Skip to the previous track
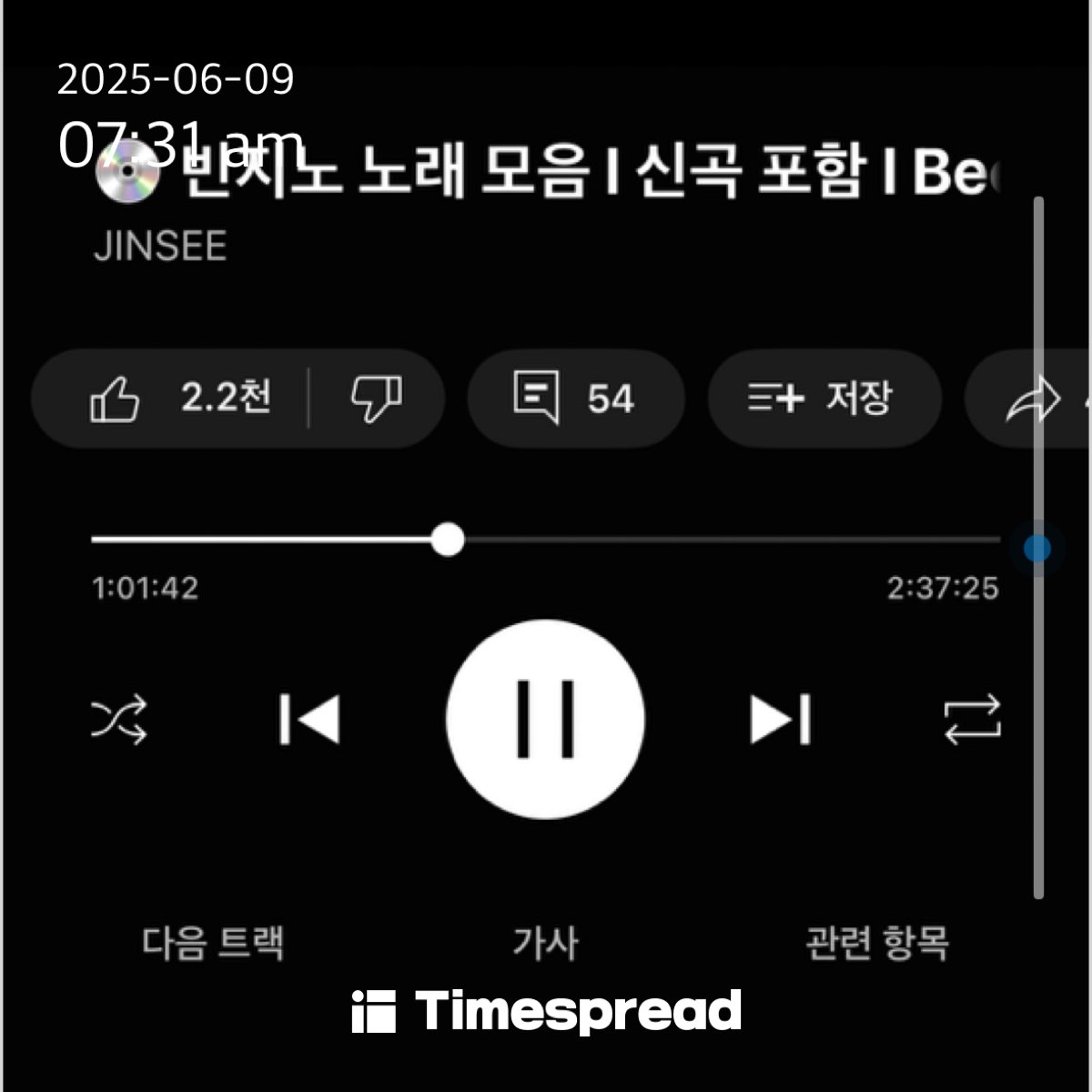The height and width of the screenshot is (1092, 1092). click(310, 720)
